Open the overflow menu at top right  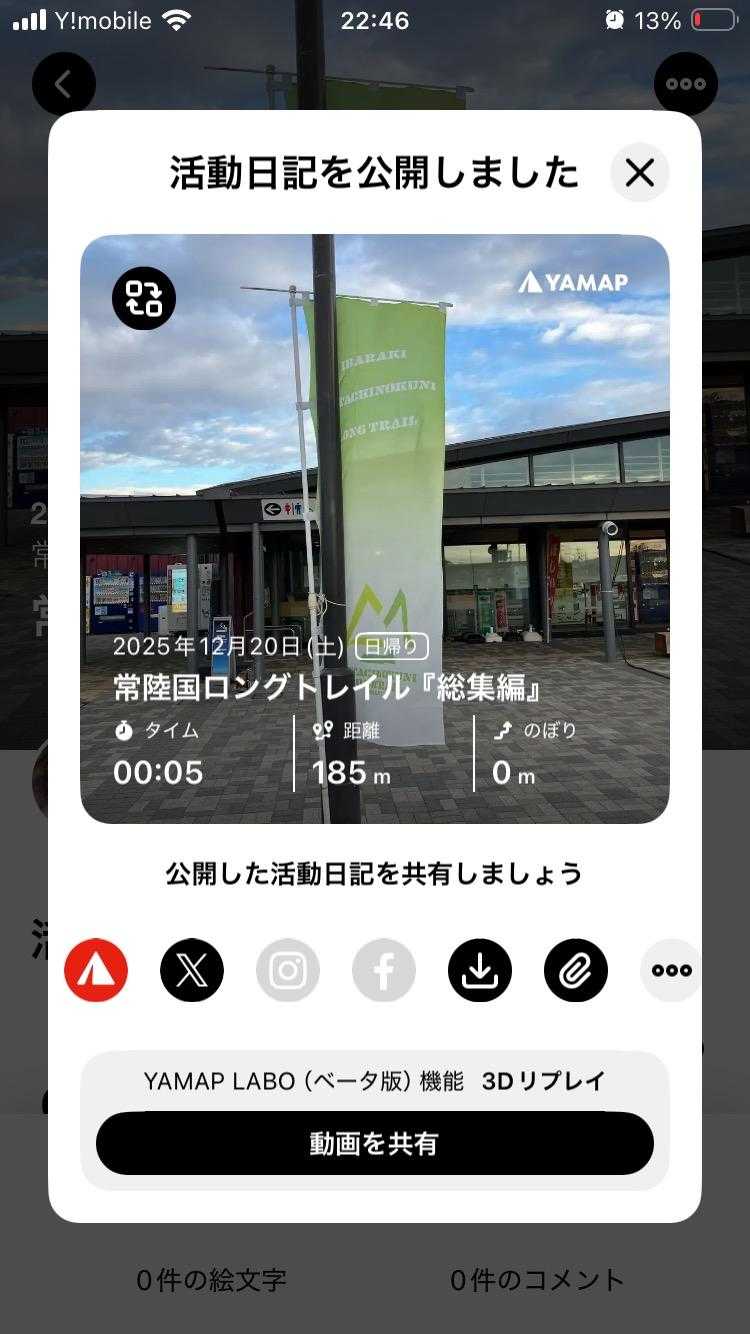tap(686, 84)
